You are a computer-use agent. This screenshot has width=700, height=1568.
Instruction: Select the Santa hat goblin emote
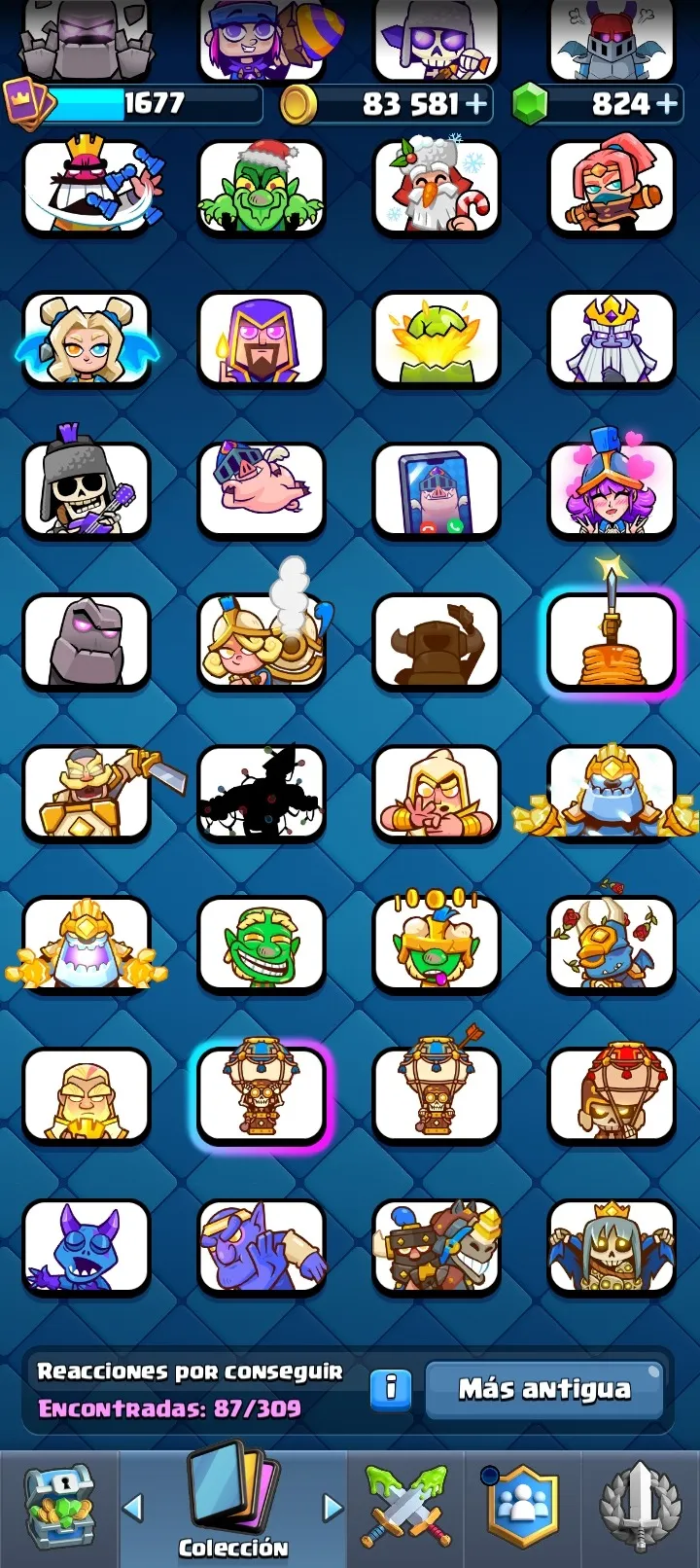(262, 188)
